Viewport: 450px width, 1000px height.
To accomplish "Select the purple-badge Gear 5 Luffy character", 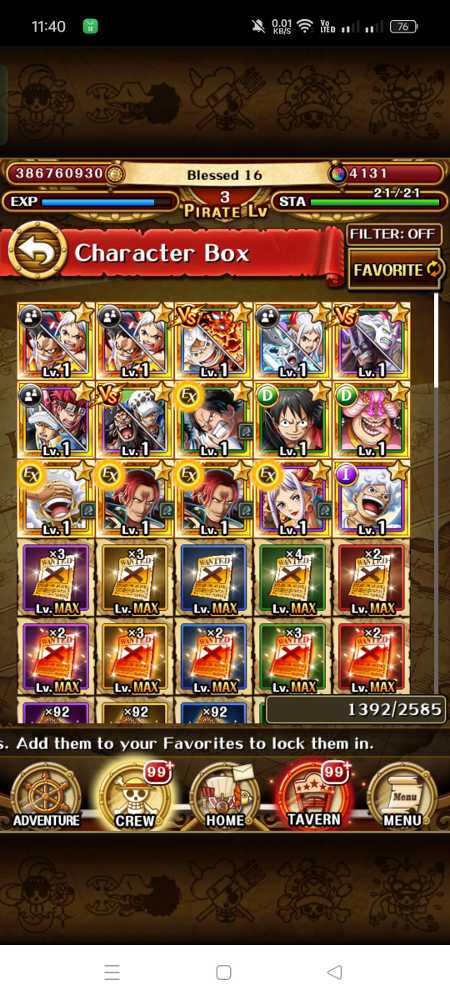I will coord(371,499).
